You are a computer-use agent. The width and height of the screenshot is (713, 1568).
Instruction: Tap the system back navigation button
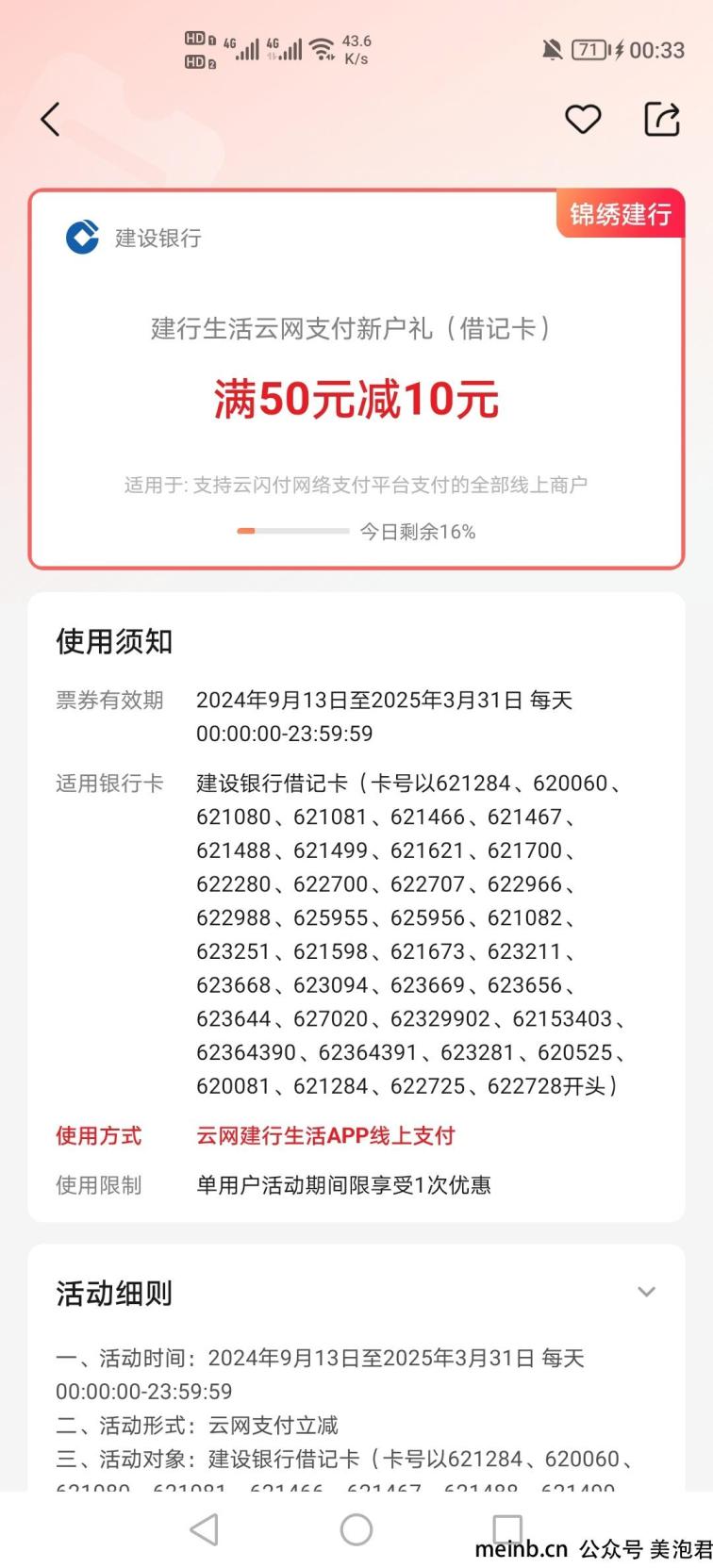[205, 1529]
